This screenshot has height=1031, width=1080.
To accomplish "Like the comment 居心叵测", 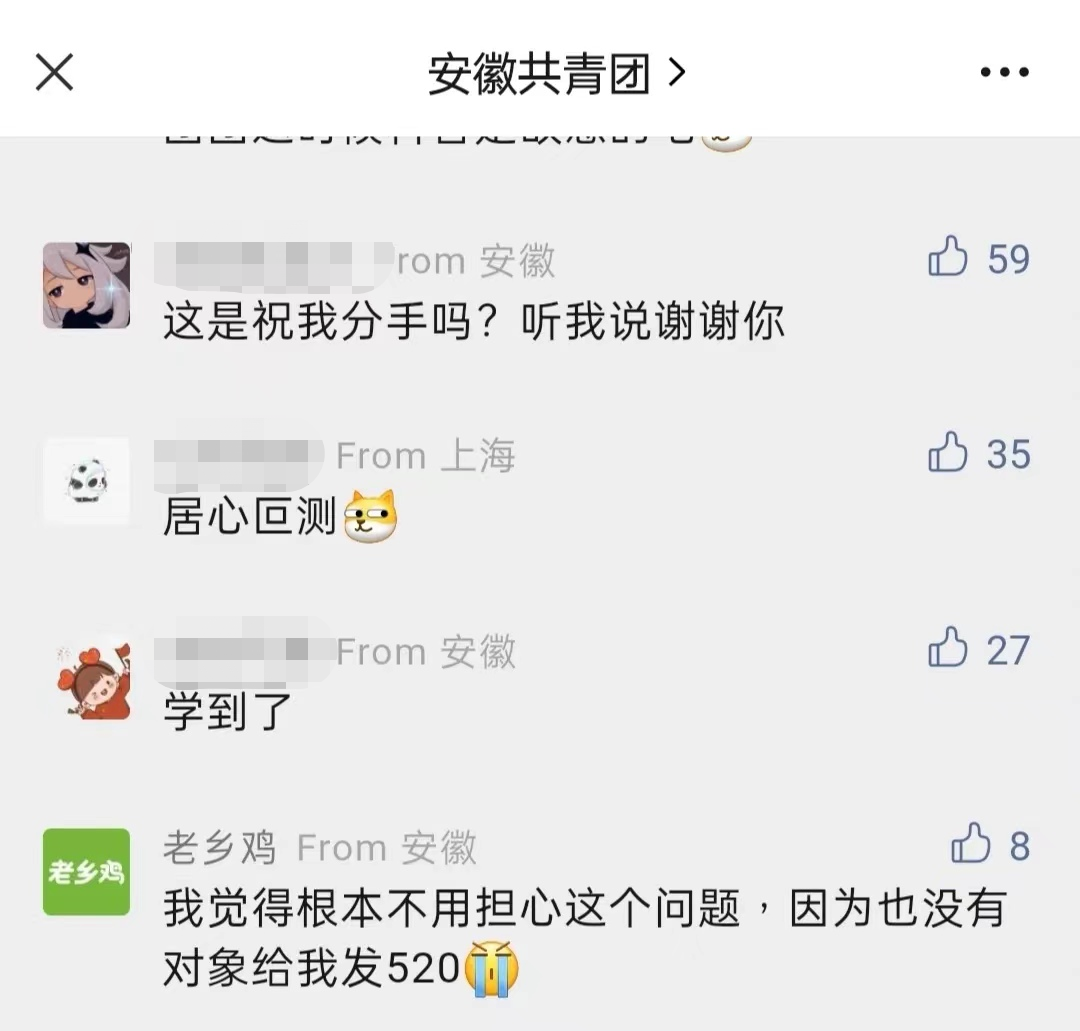I will click(948, 455).
